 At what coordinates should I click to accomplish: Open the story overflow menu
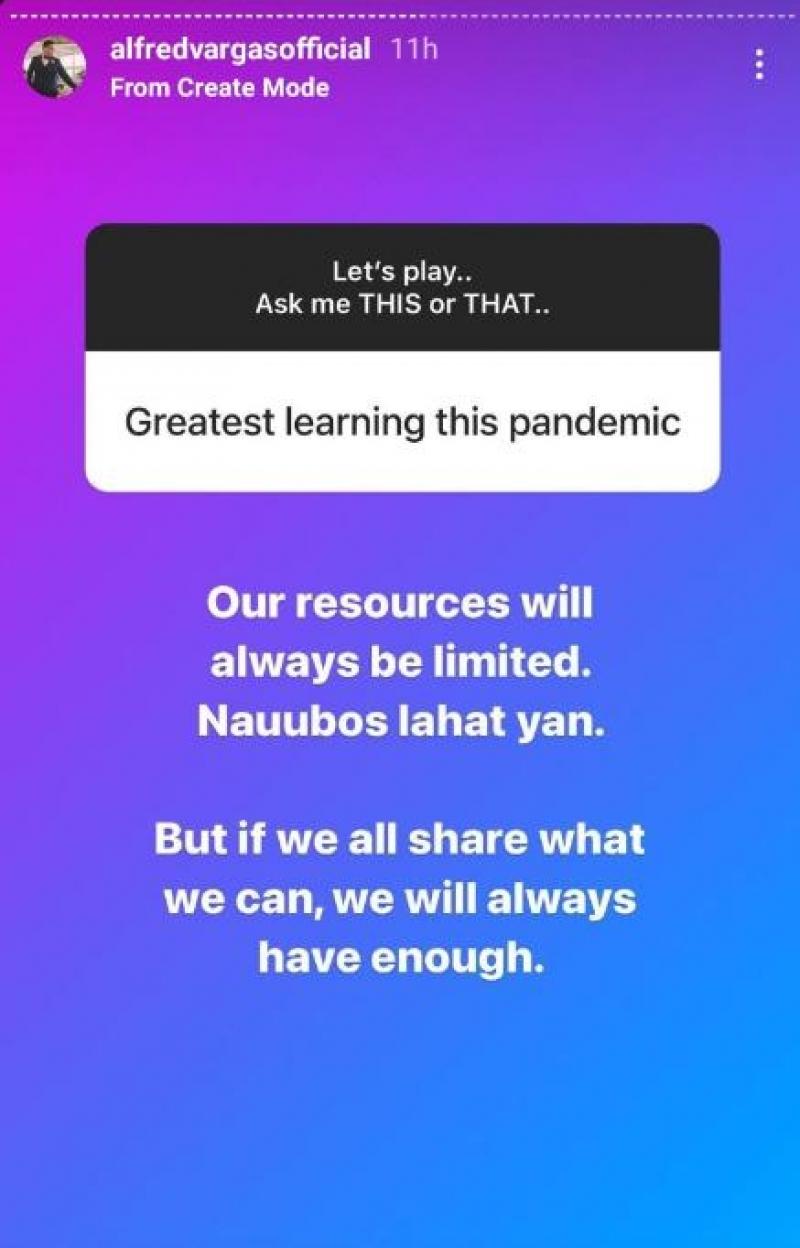760,66
